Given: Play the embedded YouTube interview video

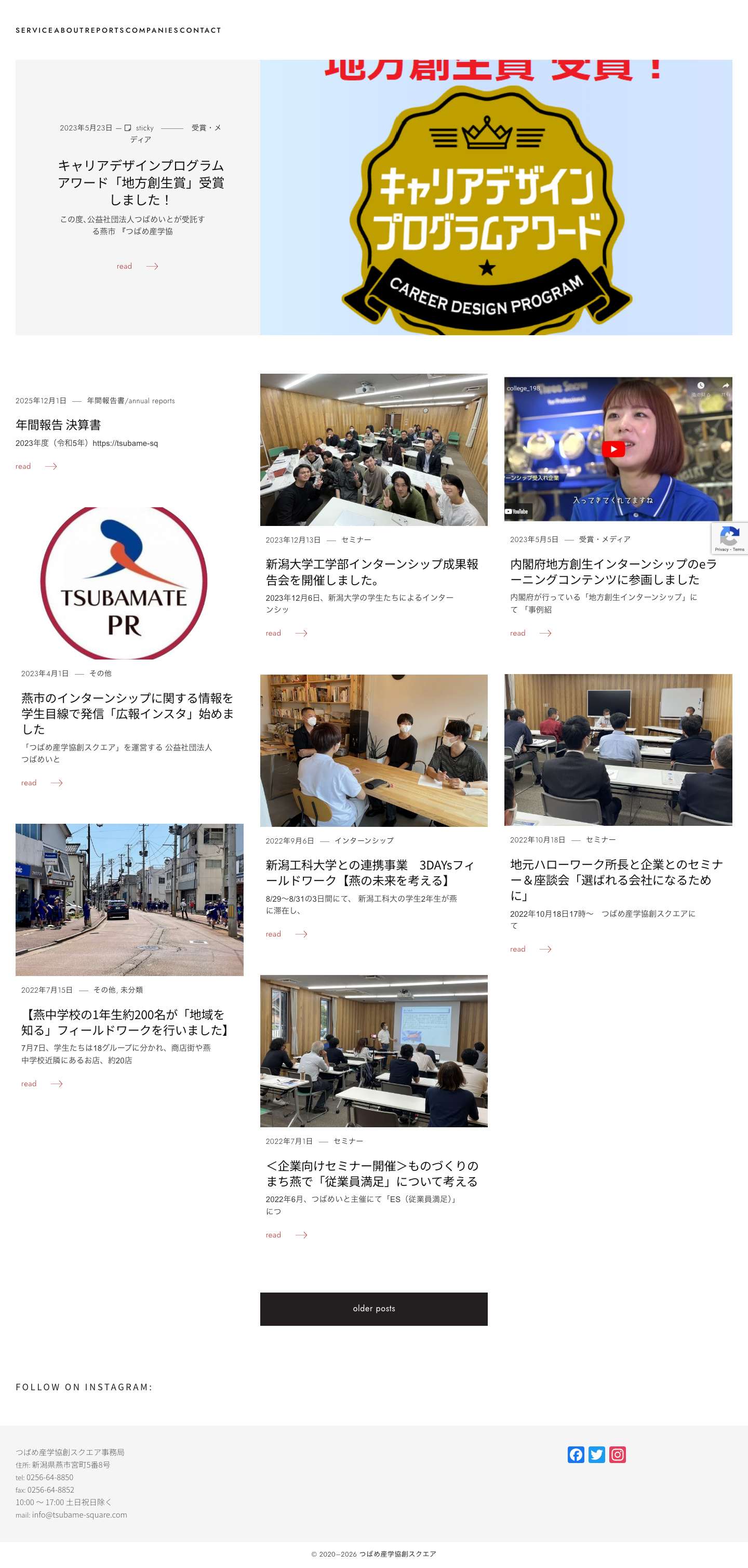Looking at the screenshot, I should tap(615, 449).
